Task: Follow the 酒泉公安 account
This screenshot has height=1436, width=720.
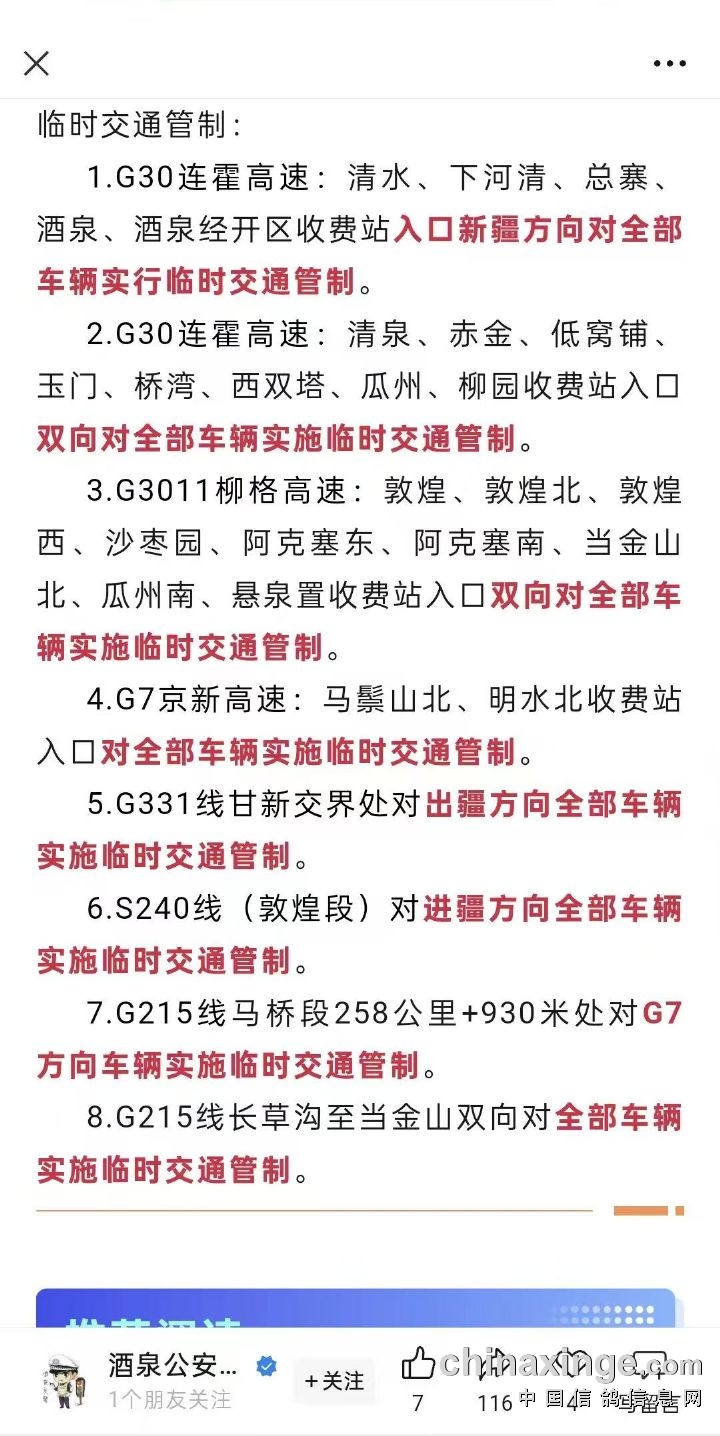Action: pos(335,1381)
